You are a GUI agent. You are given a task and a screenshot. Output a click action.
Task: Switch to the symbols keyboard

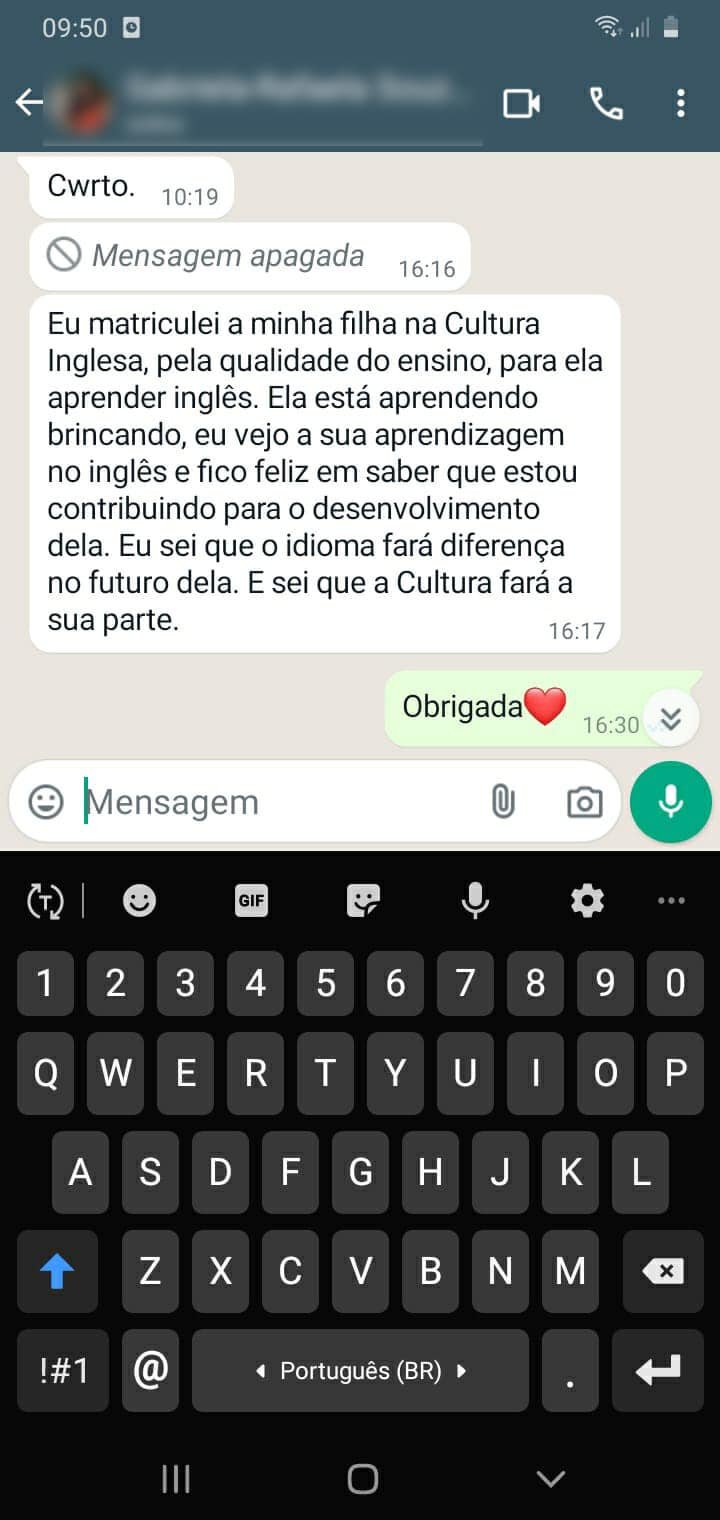tap(63, 1370)
